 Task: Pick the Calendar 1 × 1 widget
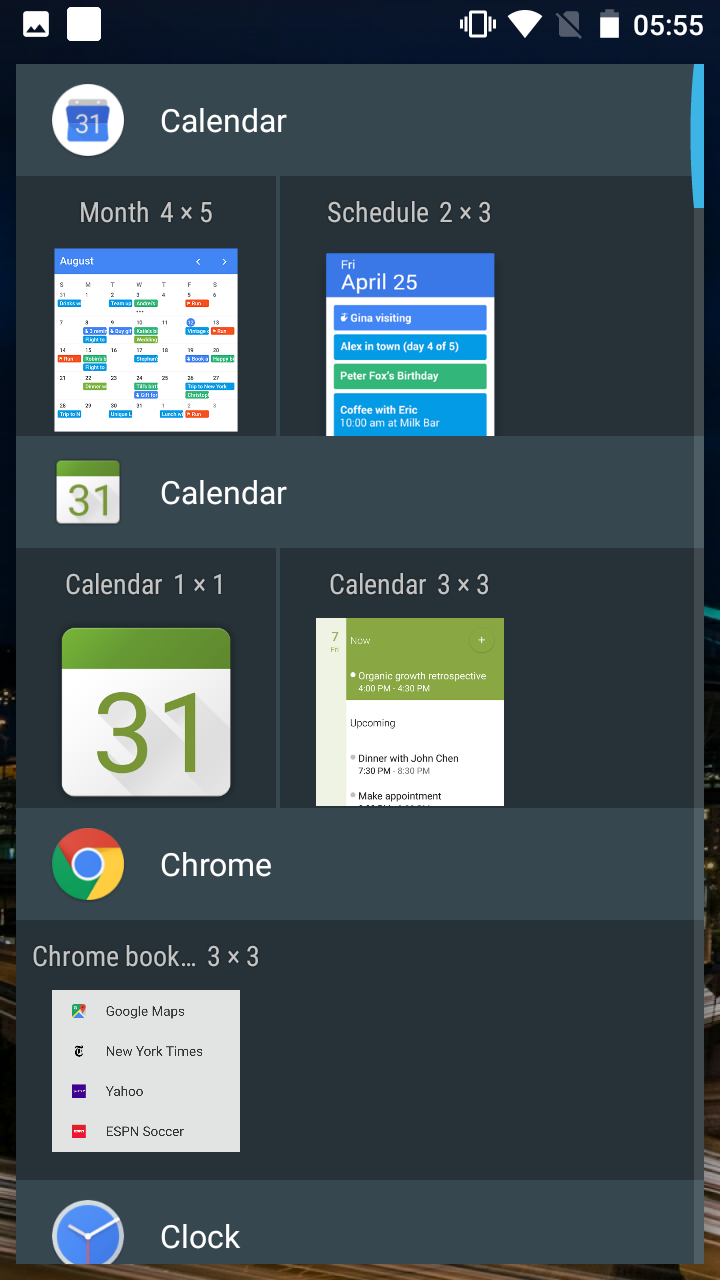pos(146,679)
